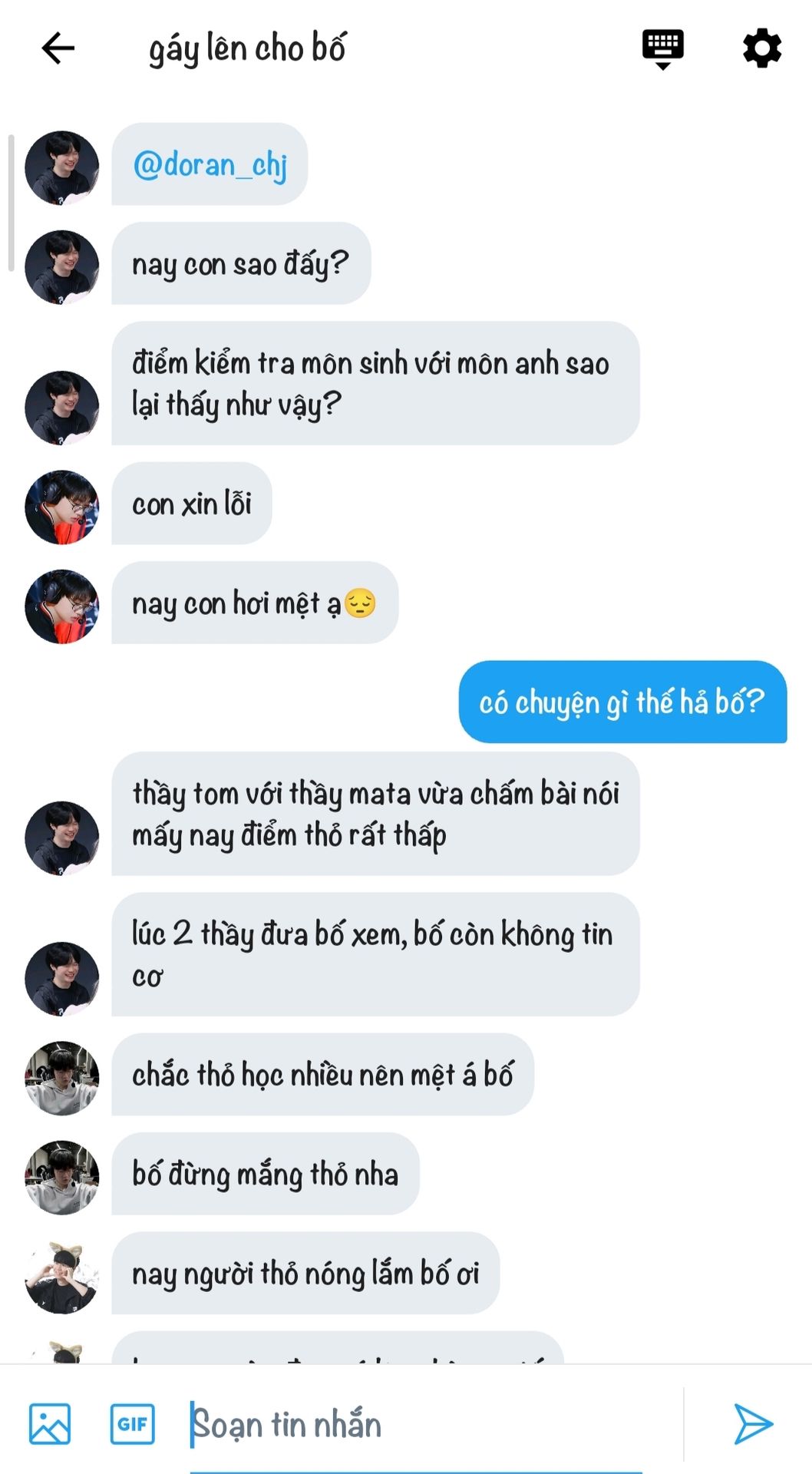Tap the keyboard icon in the top bar
This screenshot has height=1474, width=812.
[662, 48]
